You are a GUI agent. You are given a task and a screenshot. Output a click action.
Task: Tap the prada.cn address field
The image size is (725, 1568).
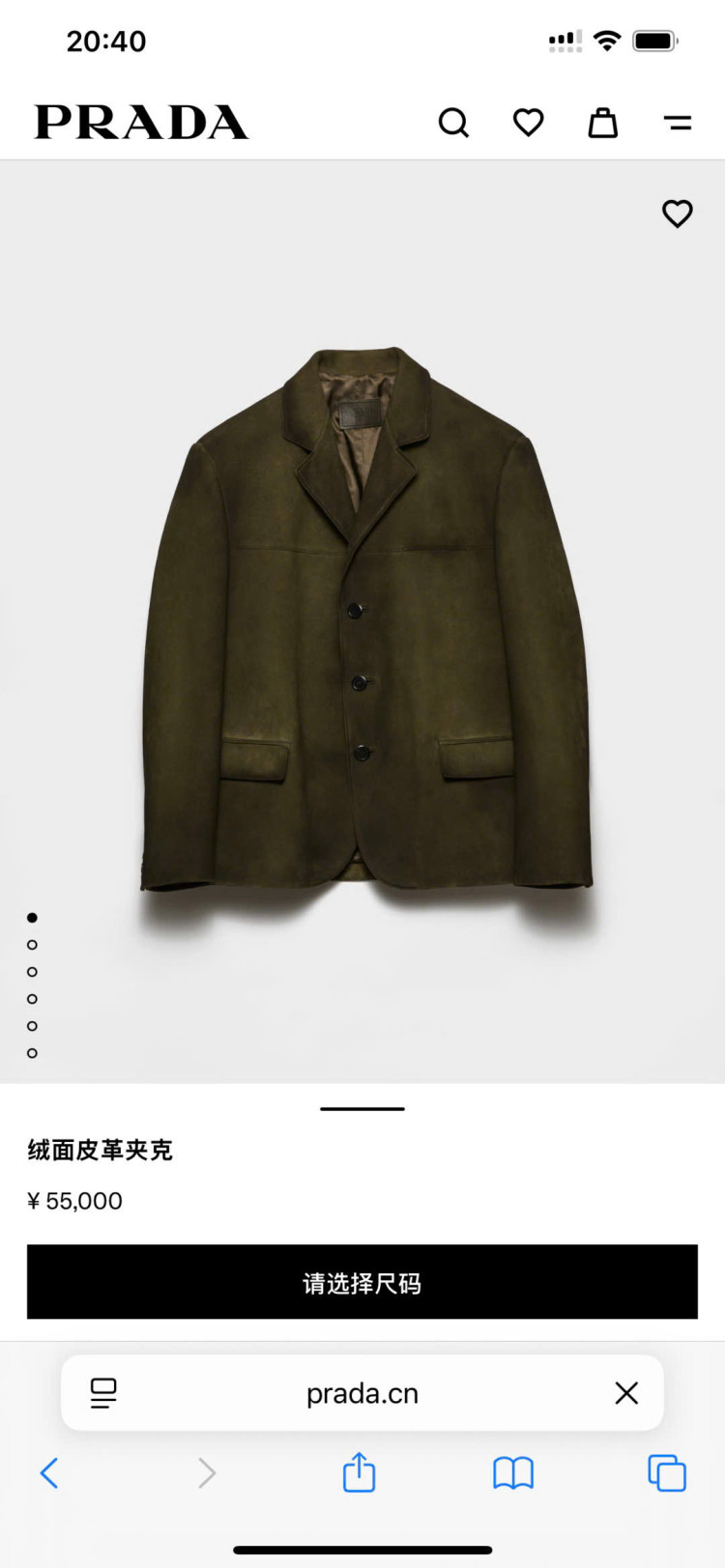[x=362, y=1393]
